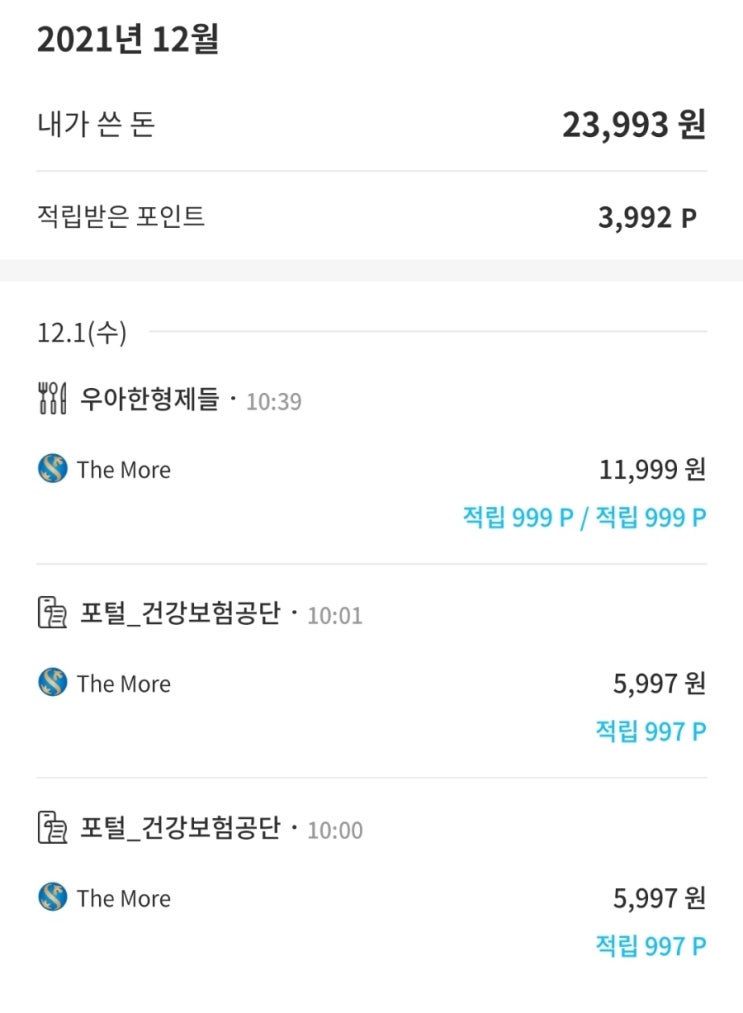Select the 포털_건강보험공단 10:00 transaction
This screenshot has width=743, height=1013.
180,829
